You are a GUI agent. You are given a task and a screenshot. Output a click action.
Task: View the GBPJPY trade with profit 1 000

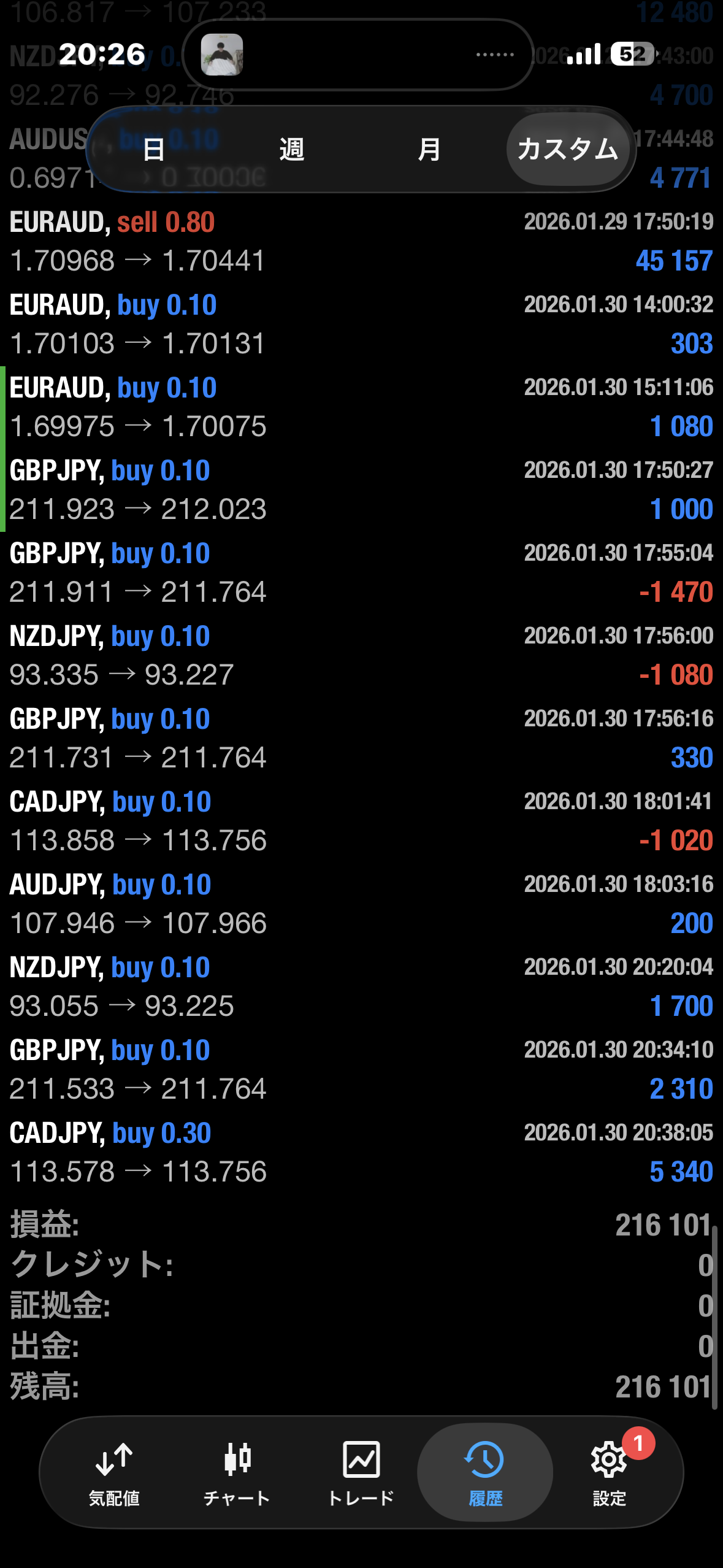click(361, 490)
